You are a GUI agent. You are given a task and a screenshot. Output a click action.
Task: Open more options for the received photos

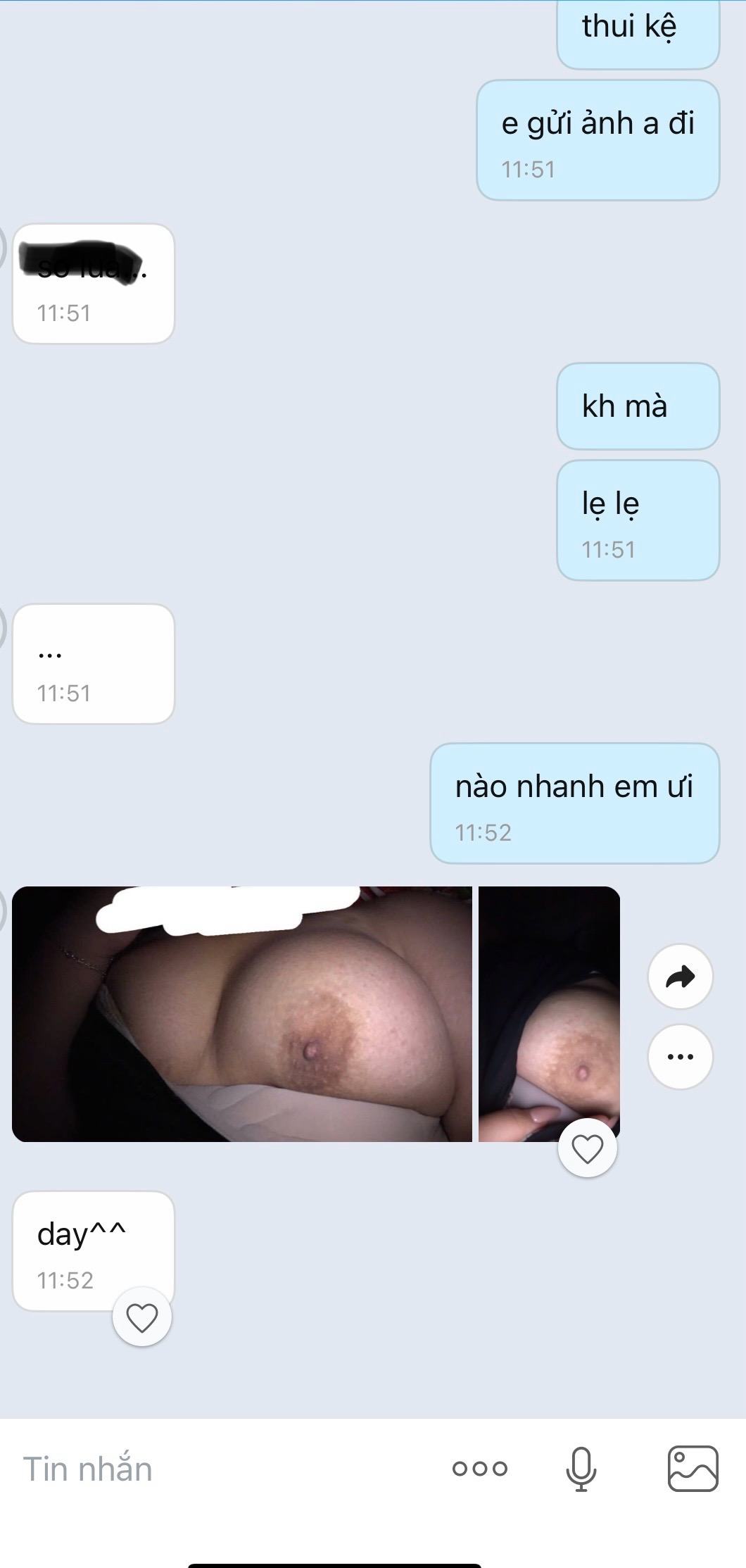click(x=680, y=1057)
